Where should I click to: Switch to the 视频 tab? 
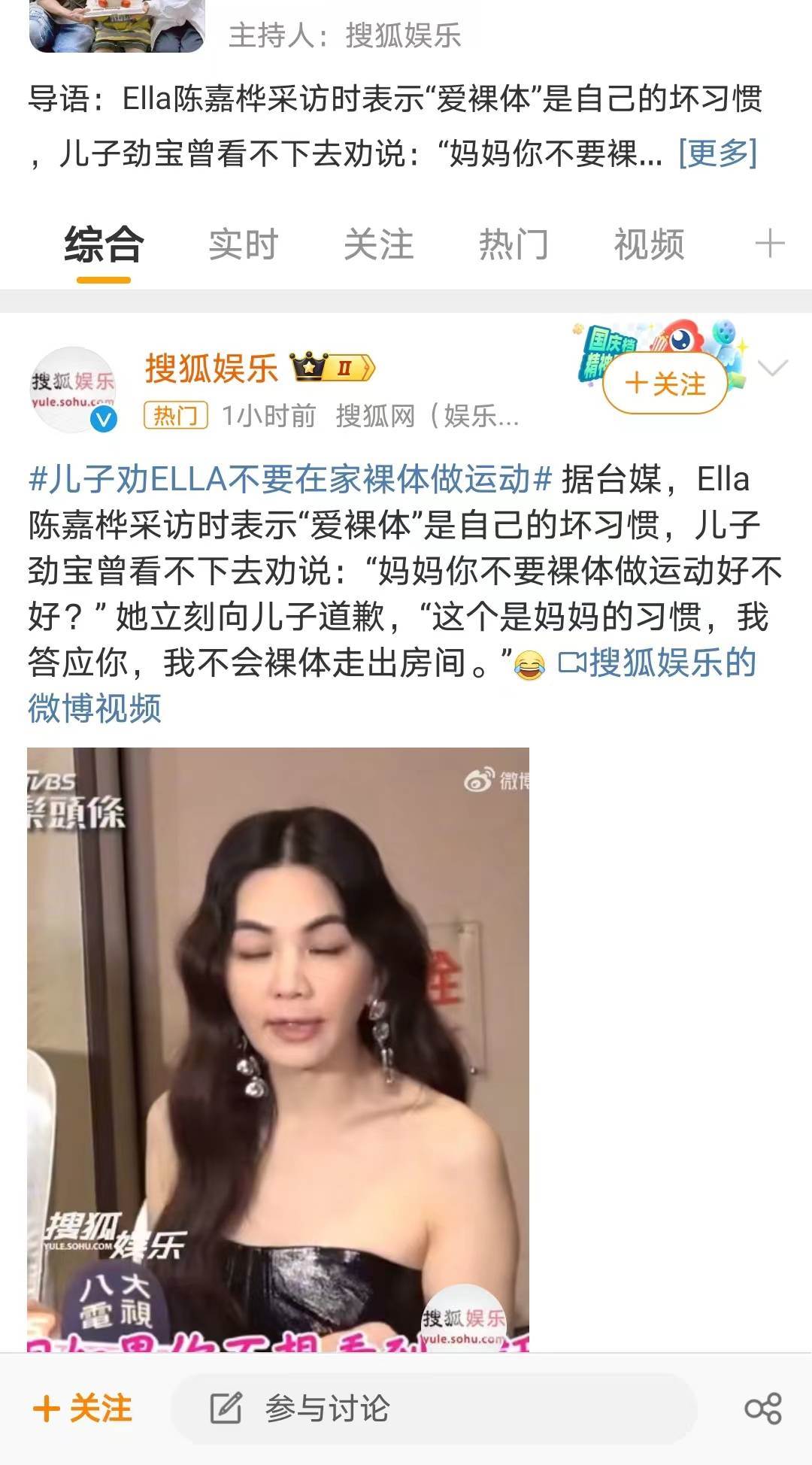(x=649, y=245)
